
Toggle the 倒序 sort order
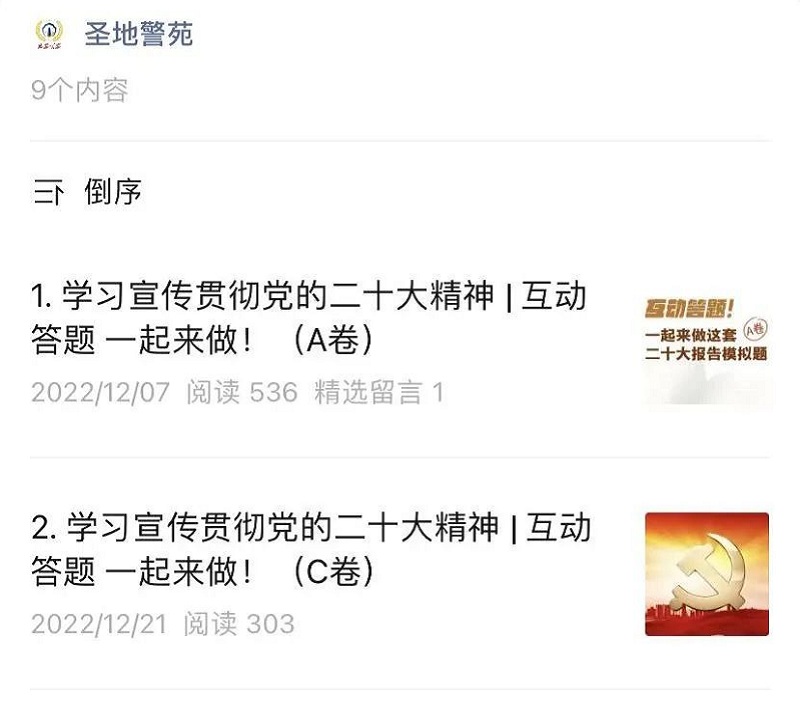pyautogui.click(x=88, y=193)
